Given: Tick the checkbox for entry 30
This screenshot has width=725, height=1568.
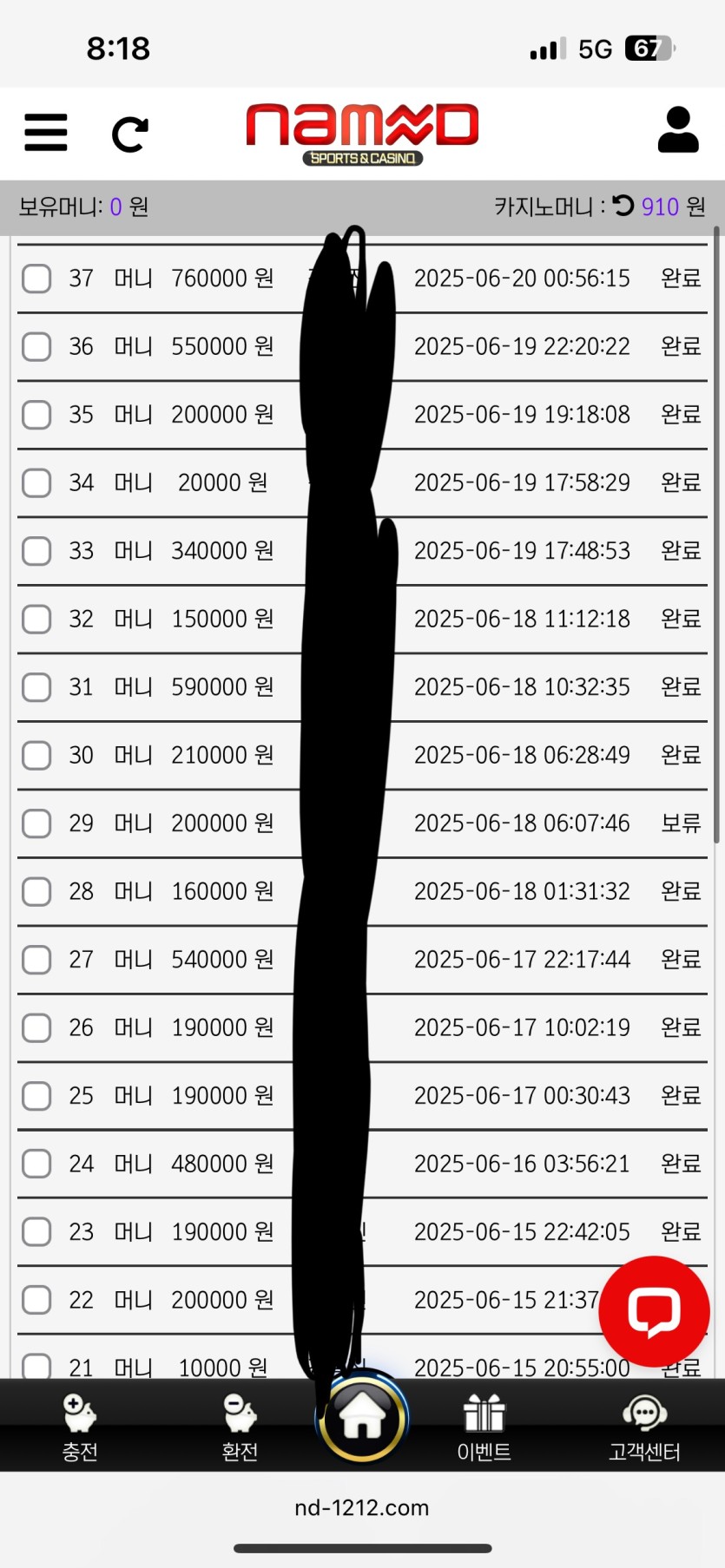Looking at the screenshot, I should tap(36, 755).
